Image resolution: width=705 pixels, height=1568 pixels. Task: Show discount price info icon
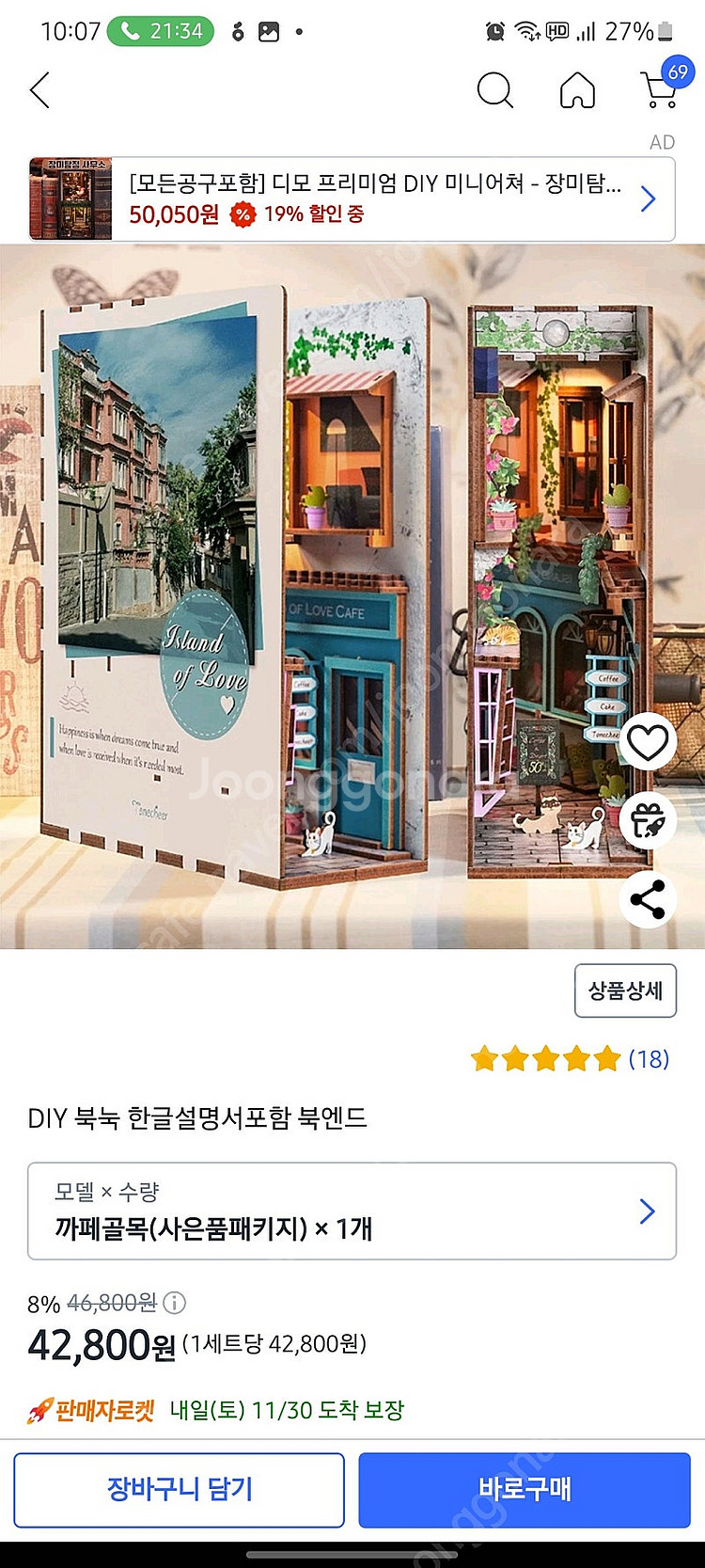click(175, 1303)
